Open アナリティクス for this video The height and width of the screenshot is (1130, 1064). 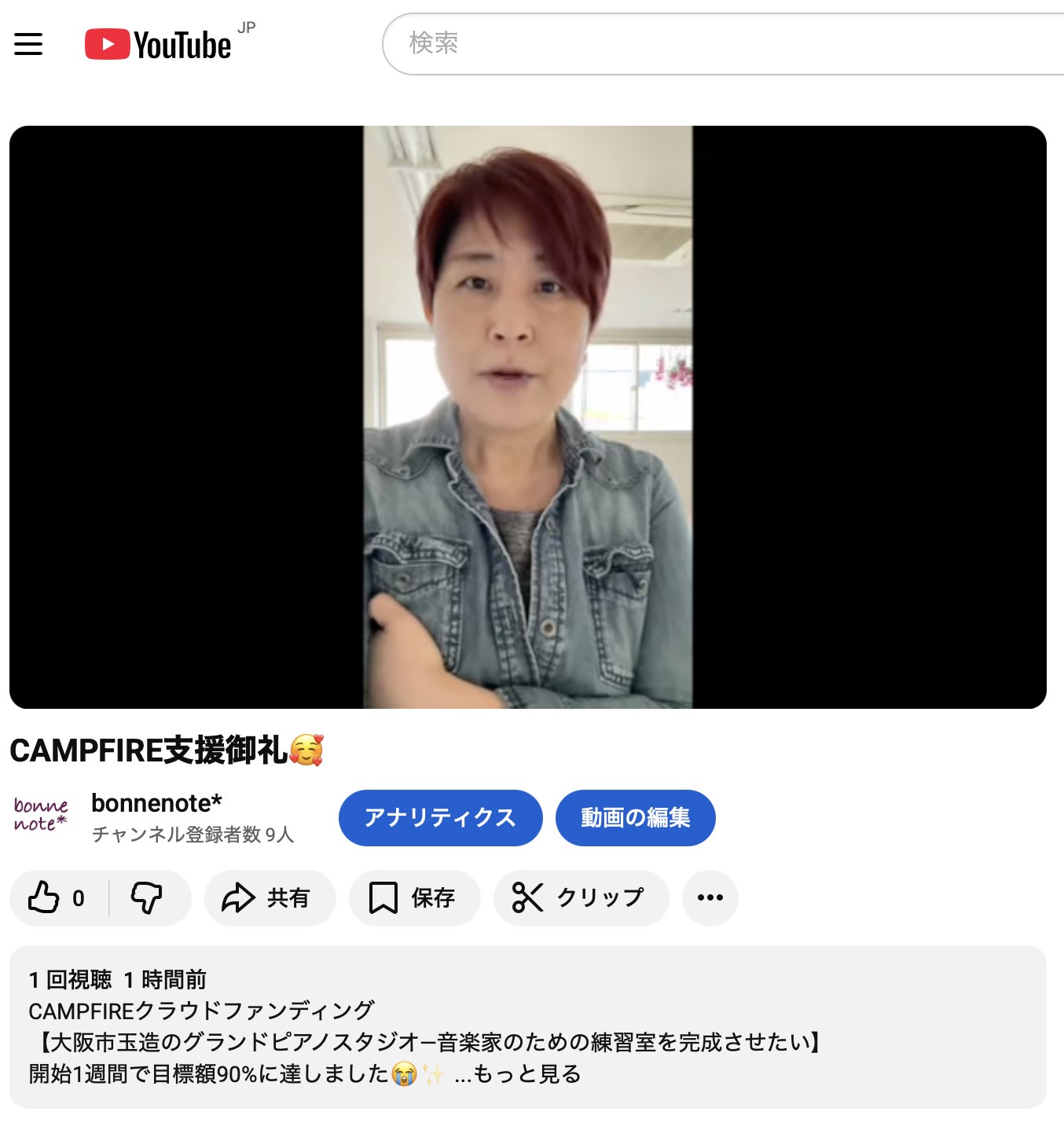[440, 818]
